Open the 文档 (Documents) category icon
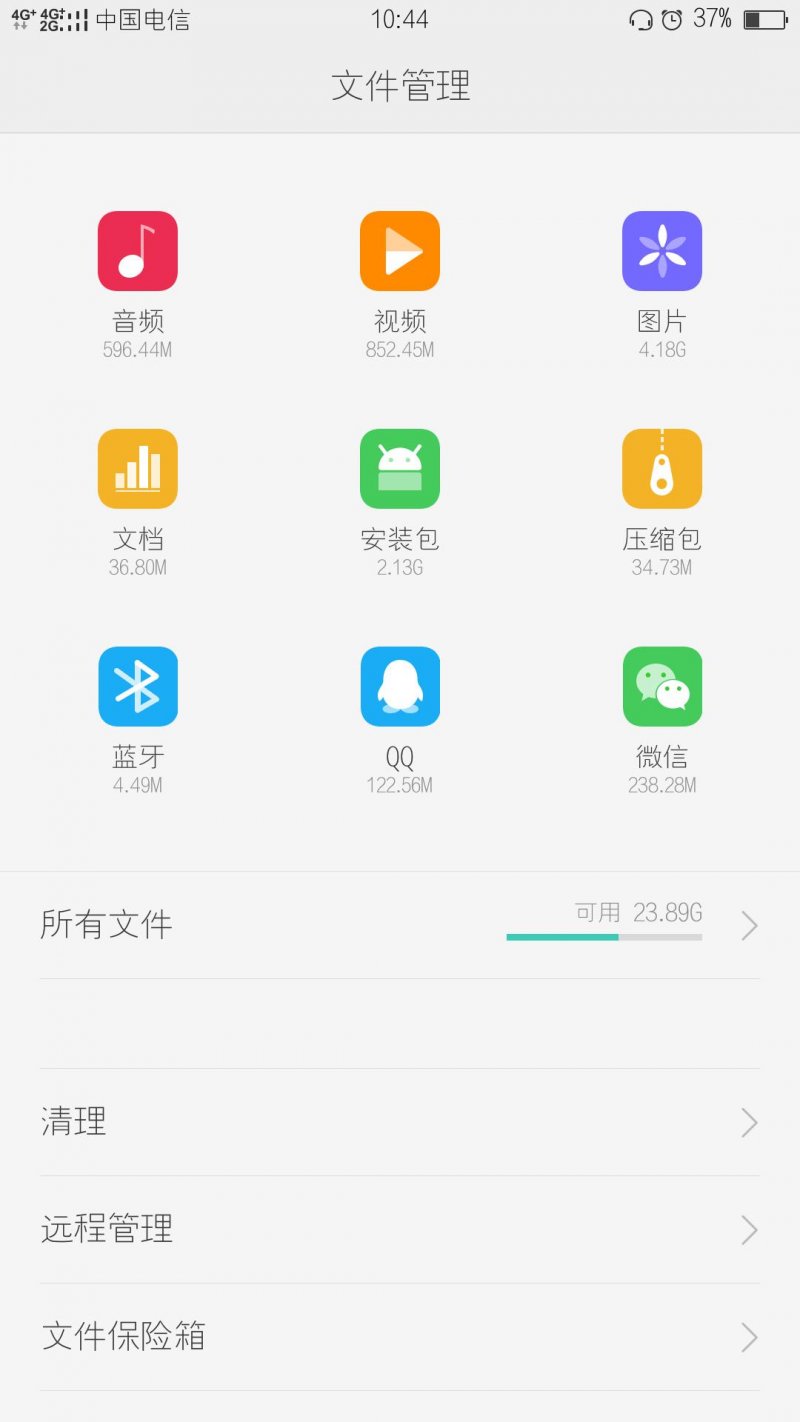Image resolution: width=800 pixels, height=1422 pixels. [138, 468]
